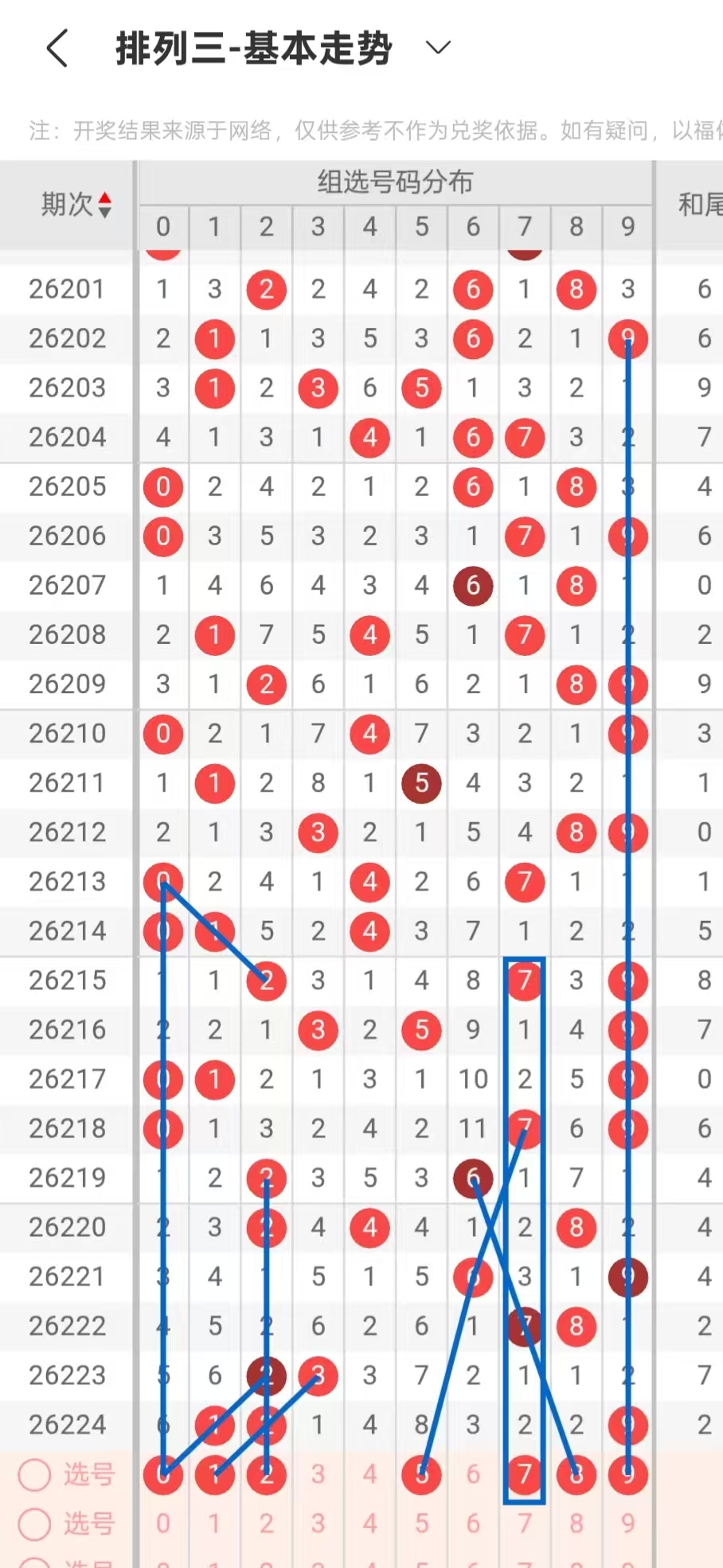Viewport: 723px width, 1568px height.
Task: Pick number 0 in the second 选号 row
Action: pyautogui.click(x=163, y=1523)
